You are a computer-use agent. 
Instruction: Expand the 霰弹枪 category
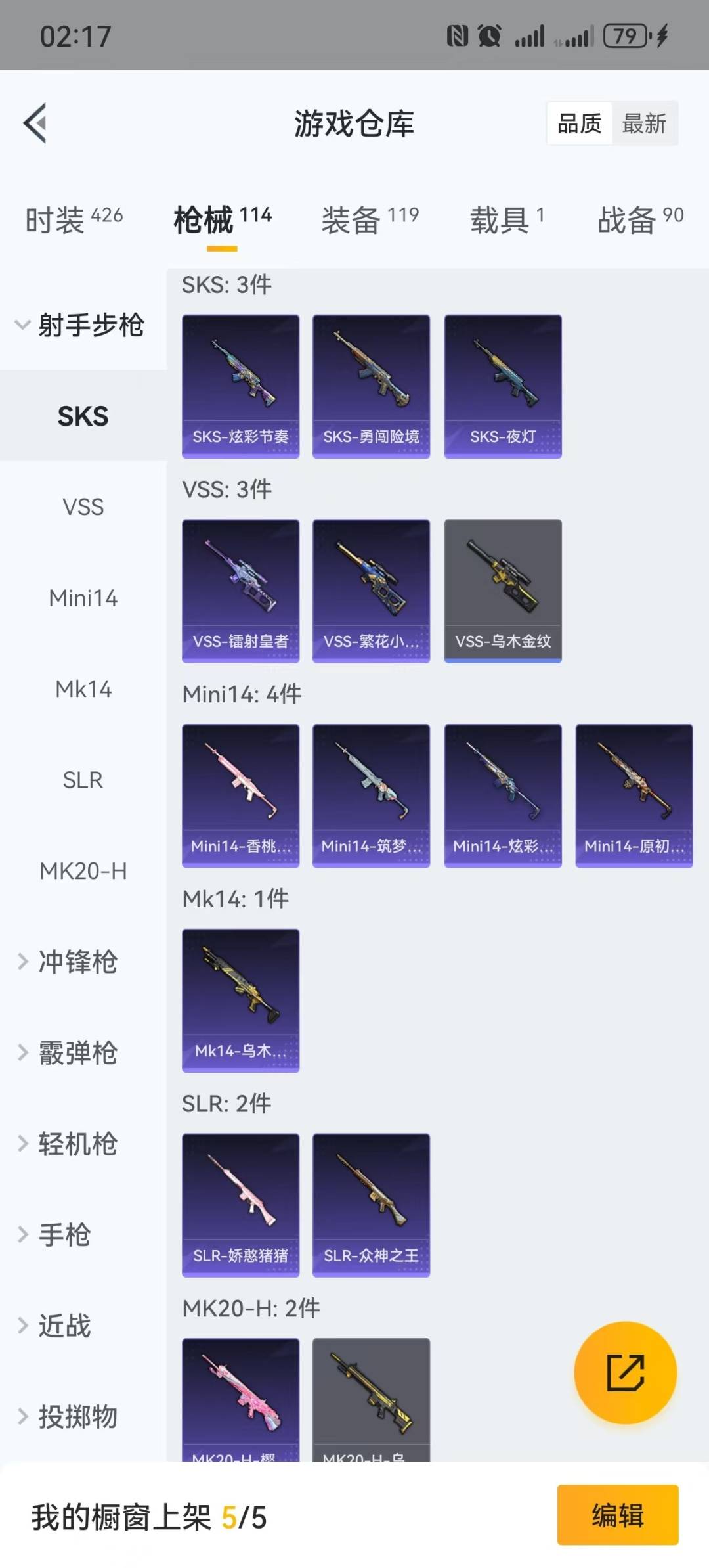coord(77,1053)
